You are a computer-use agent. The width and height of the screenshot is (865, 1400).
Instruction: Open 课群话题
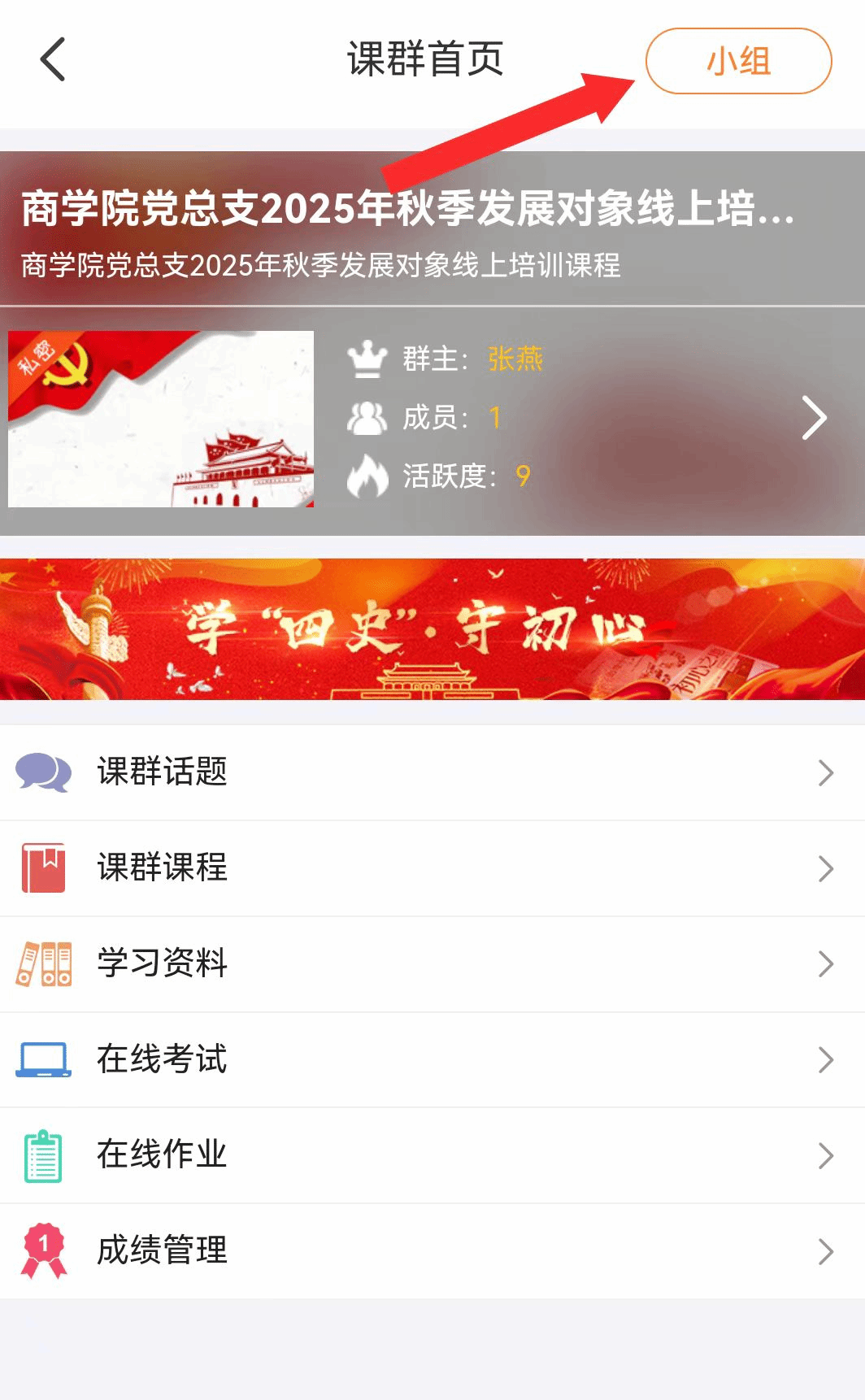pyautogui.click(x=432, y=772)
